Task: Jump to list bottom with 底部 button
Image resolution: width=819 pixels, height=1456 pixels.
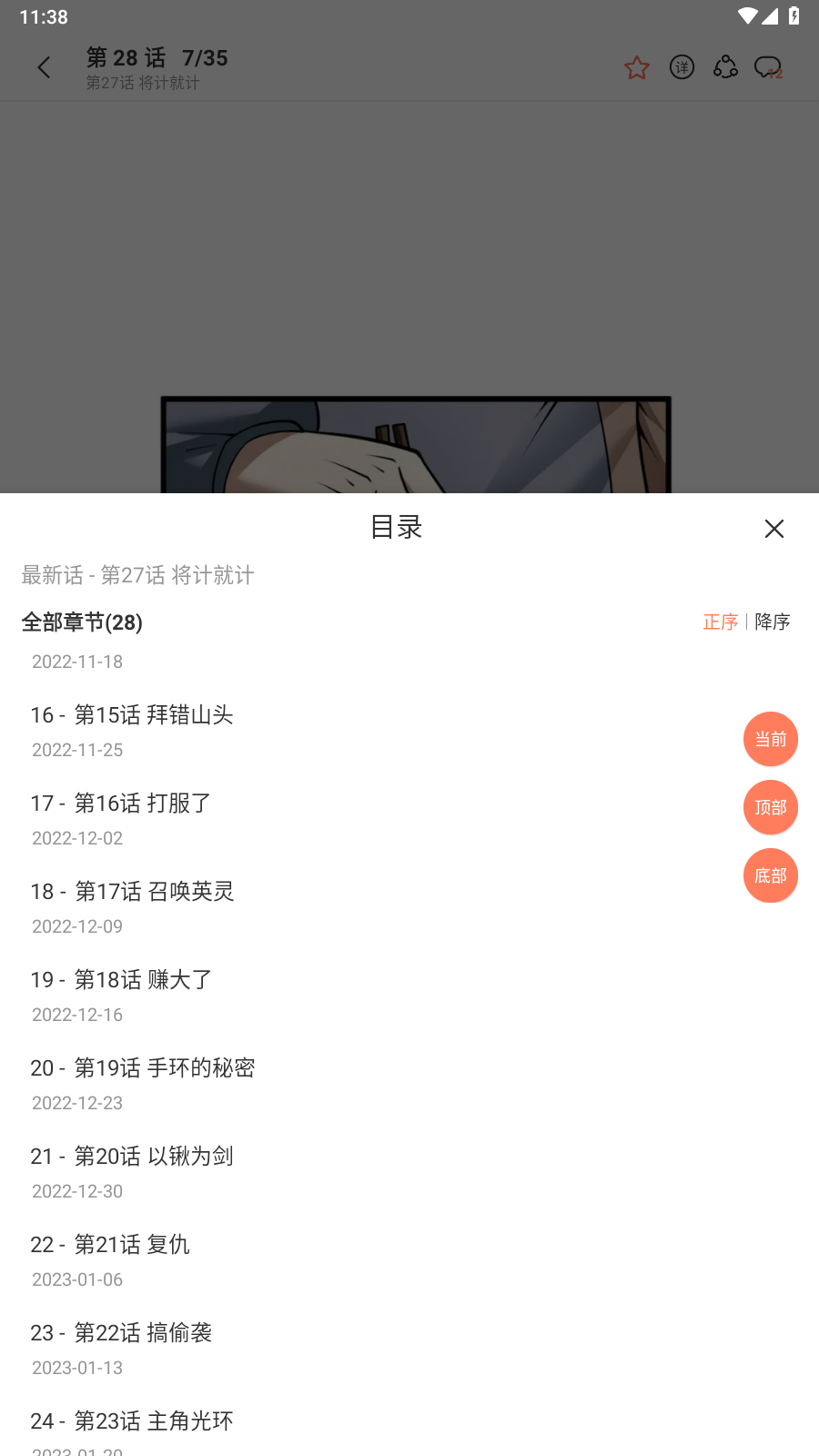Action: click(770, 875)
